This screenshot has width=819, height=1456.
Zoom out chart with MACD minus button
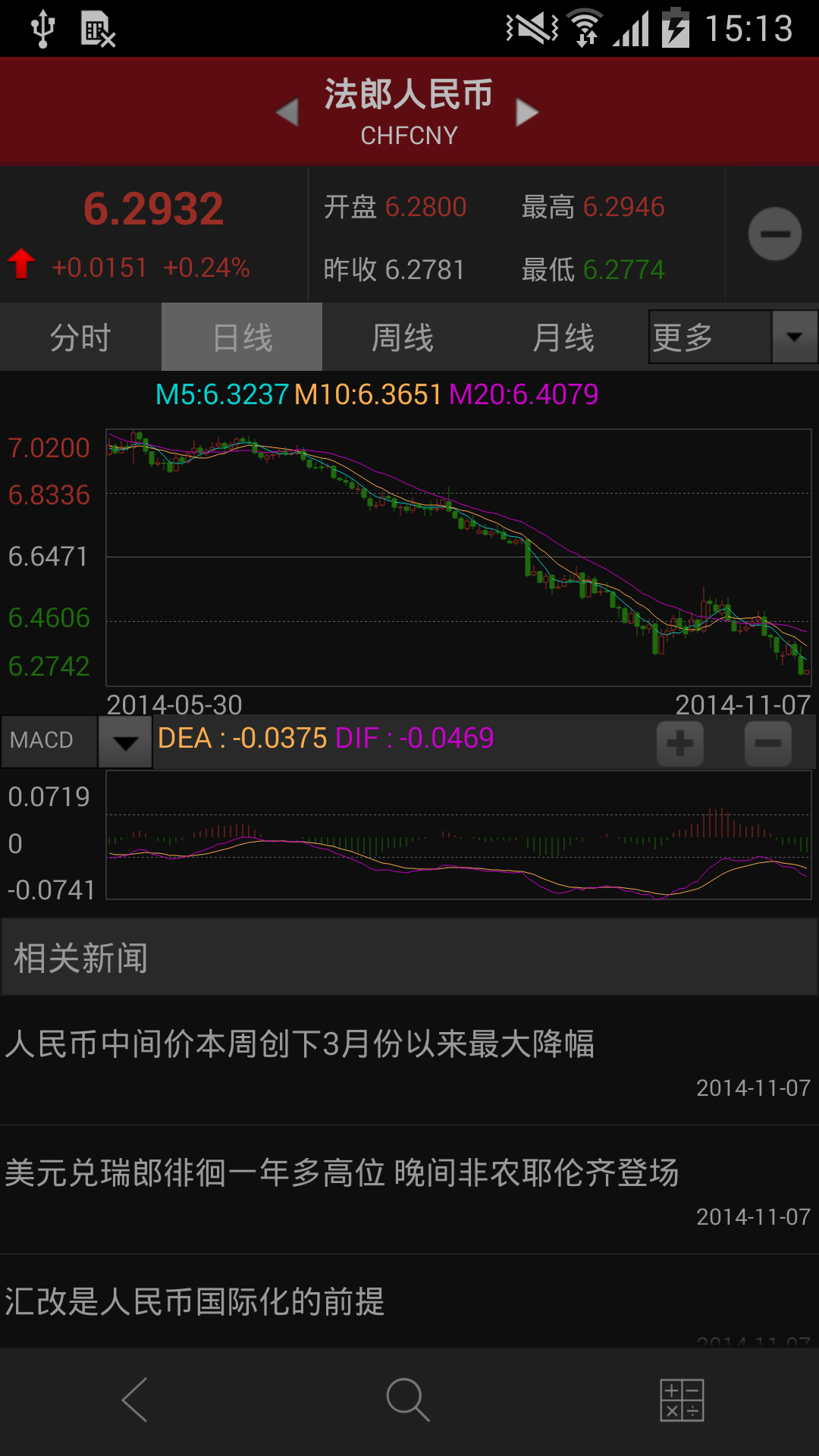click(x=768, y=743)
